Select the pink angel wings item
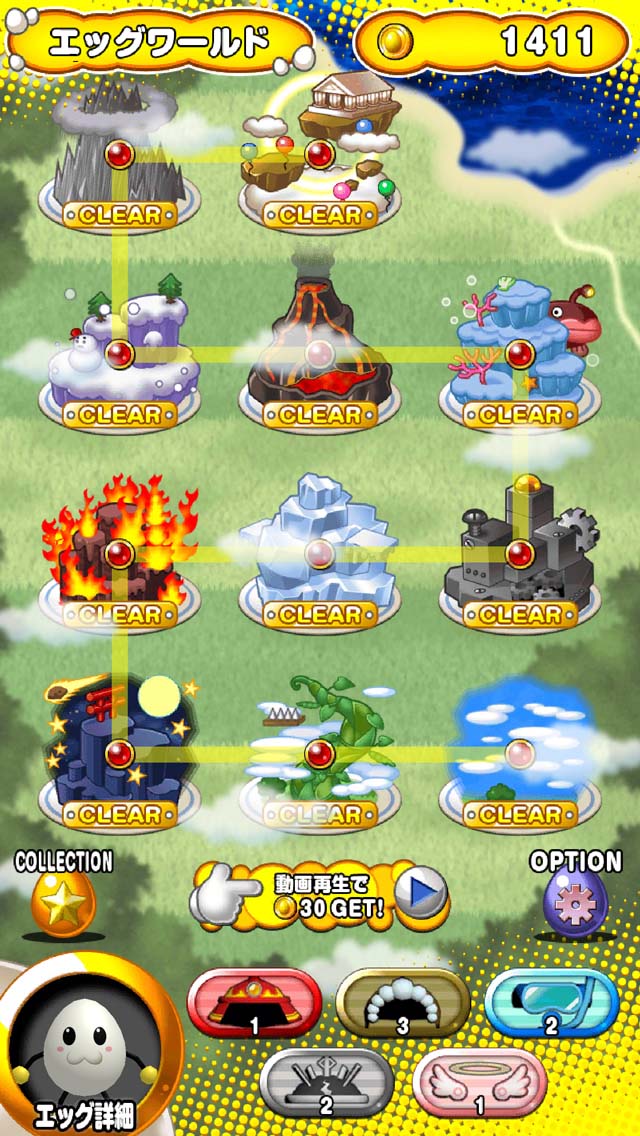 click(479, 1082)
